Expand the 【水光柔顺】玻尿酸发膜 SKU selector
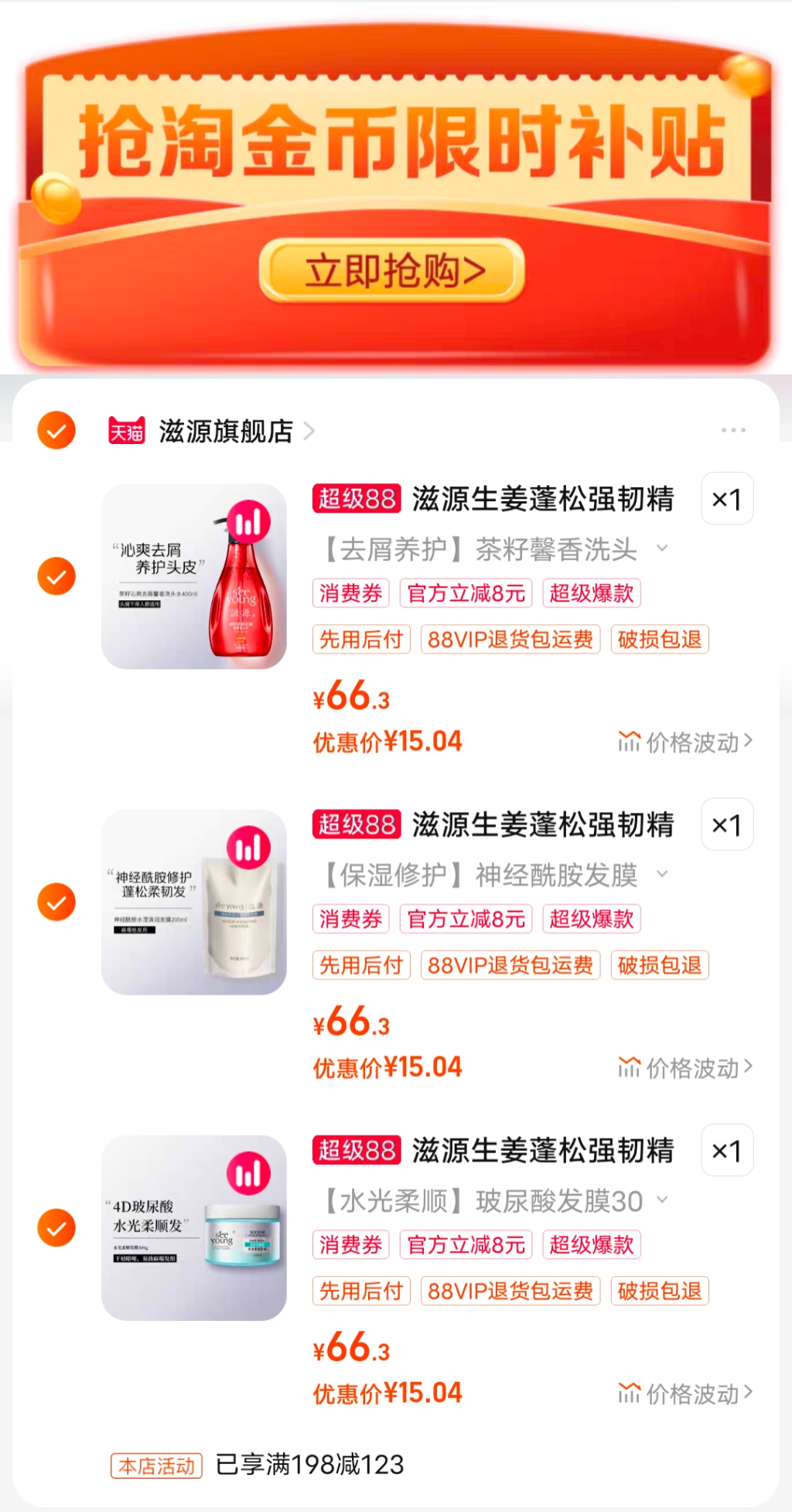 [661, 1200]
